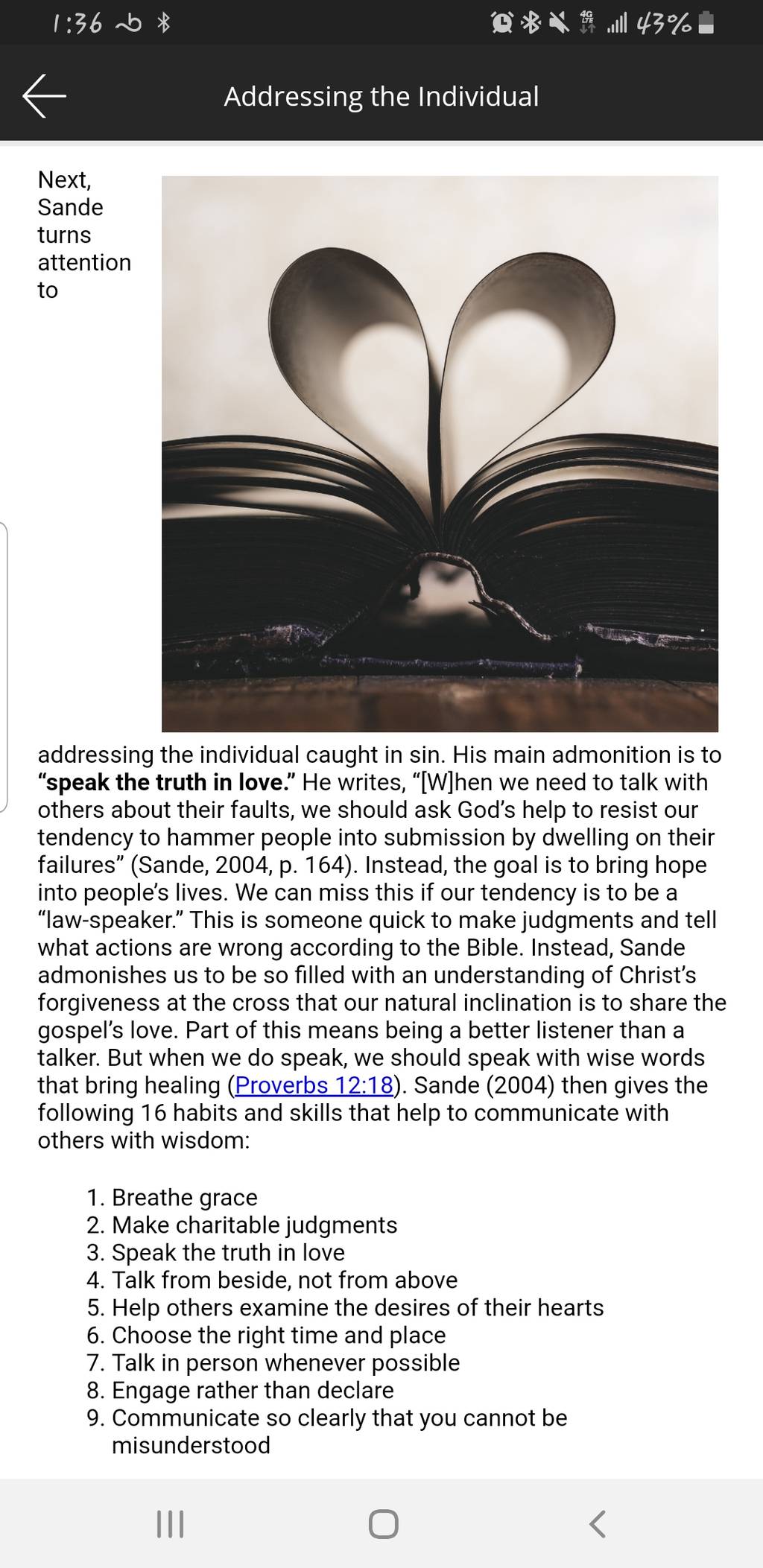Tap the system back chevron
This screenshot has height=1568, width=763.
pos(597,1523)
